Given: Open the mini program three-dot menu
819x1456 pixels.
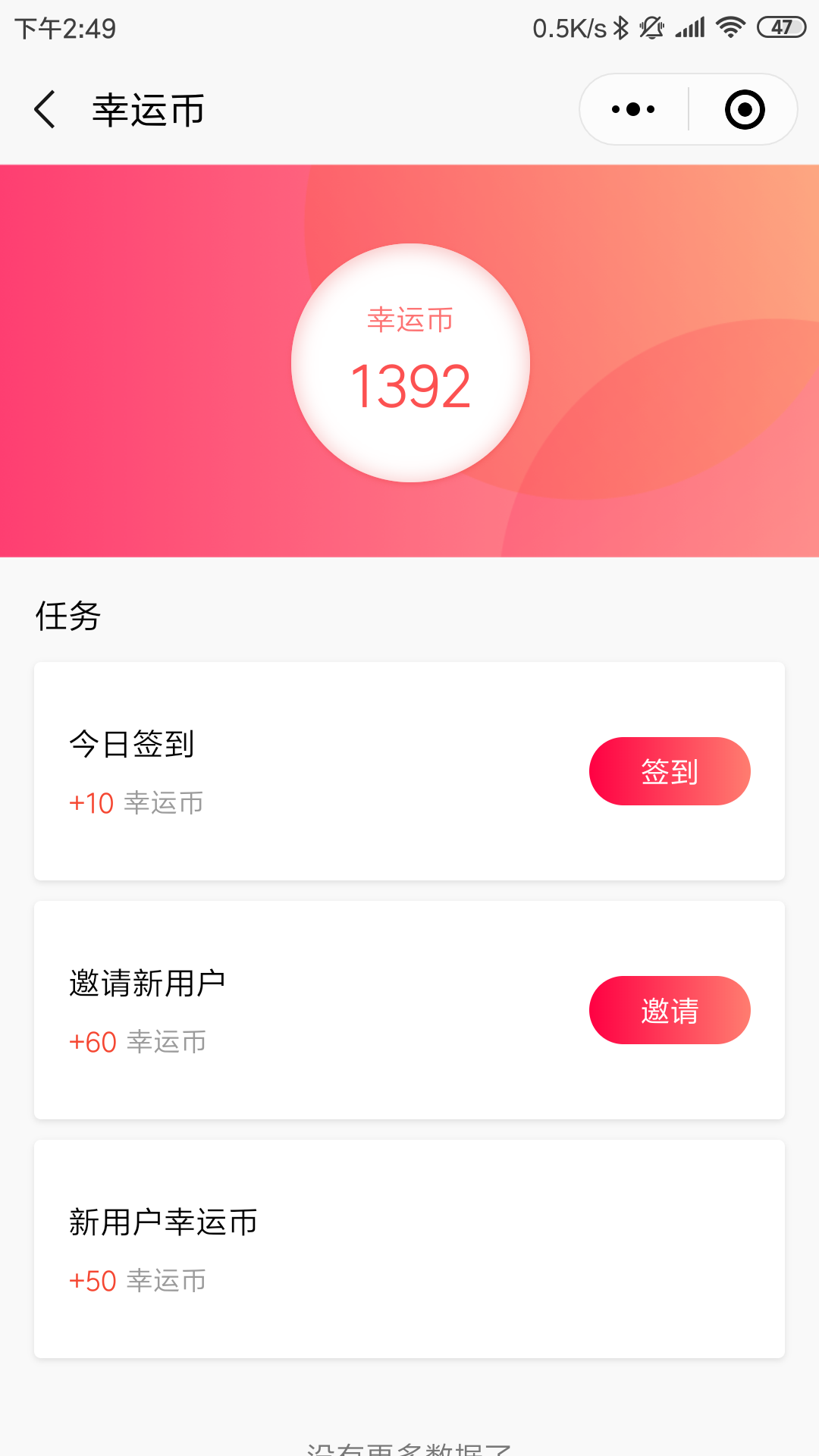Looking at the screenshot, I should tap(633, 109).
